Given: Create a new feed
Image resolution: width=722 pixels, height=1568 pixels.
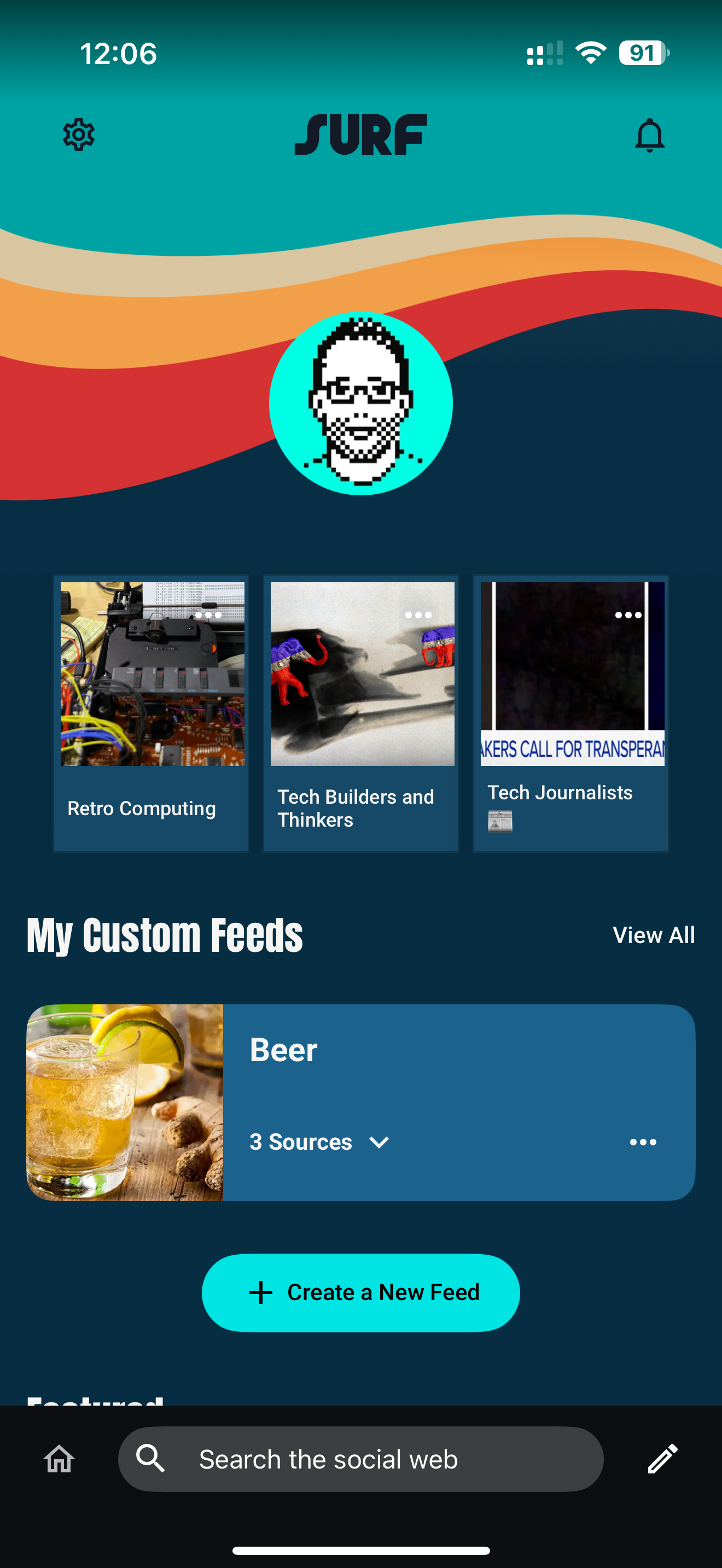Looking at the screenshot, I should [x=361, y=1292].
